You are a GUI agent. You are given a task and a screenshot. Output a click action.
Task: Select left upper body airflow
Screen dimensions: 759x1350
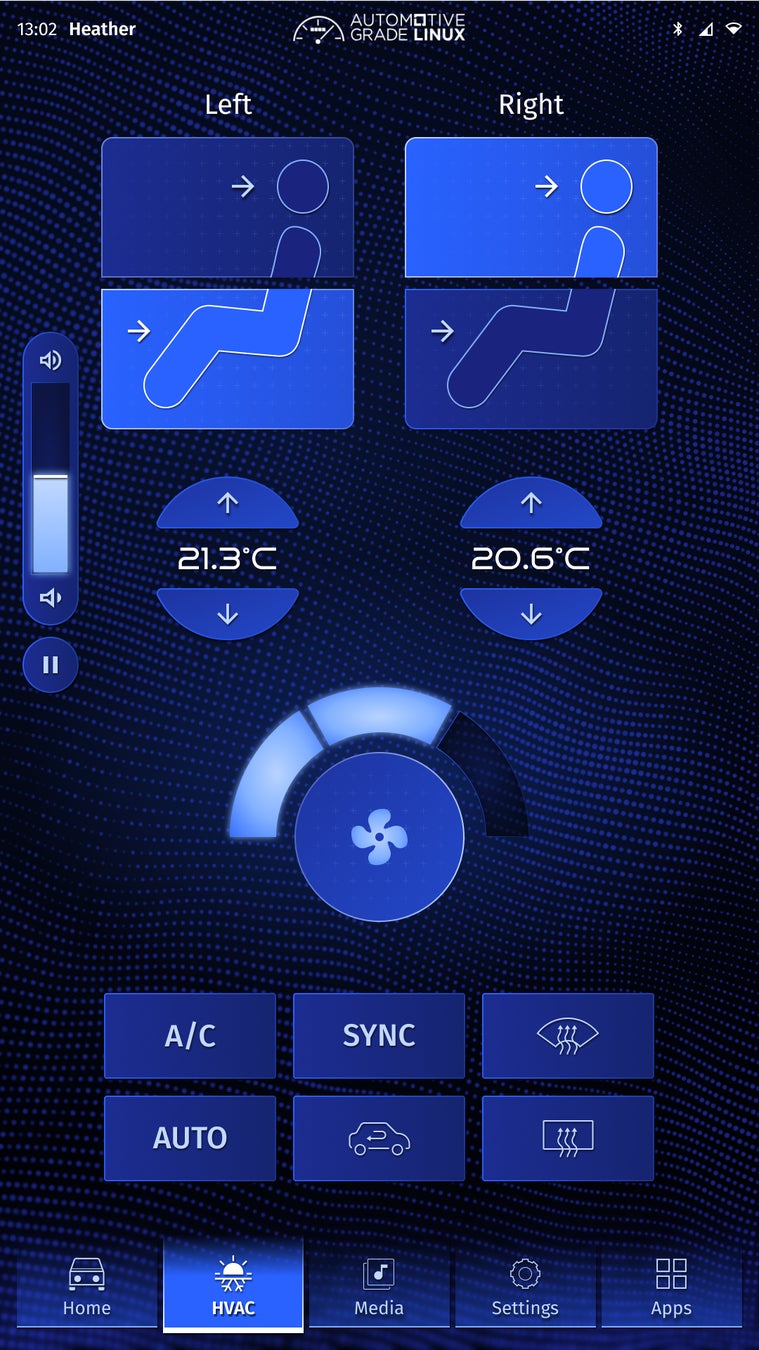click(228, 207)
